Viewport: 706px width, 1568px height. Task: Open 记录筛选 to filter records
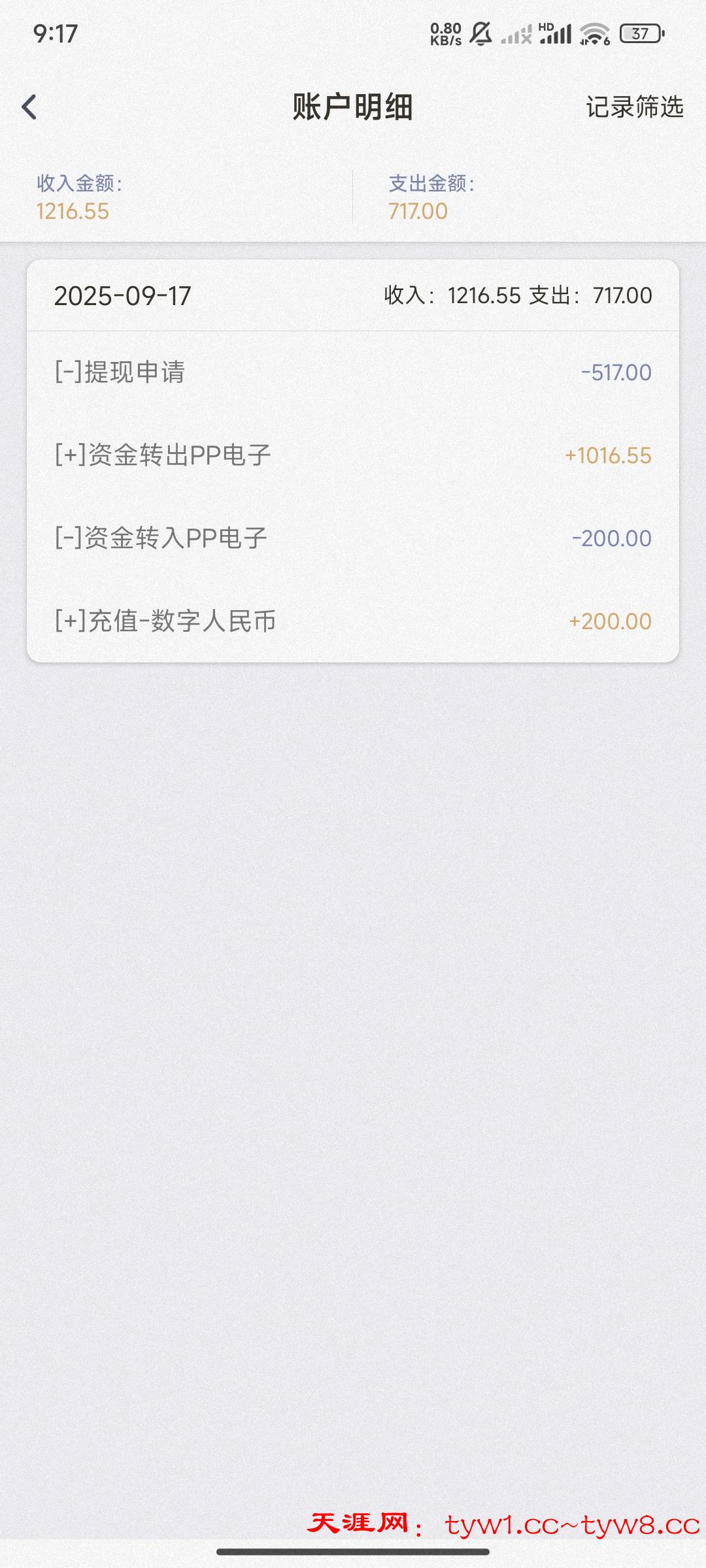point(635,106)
